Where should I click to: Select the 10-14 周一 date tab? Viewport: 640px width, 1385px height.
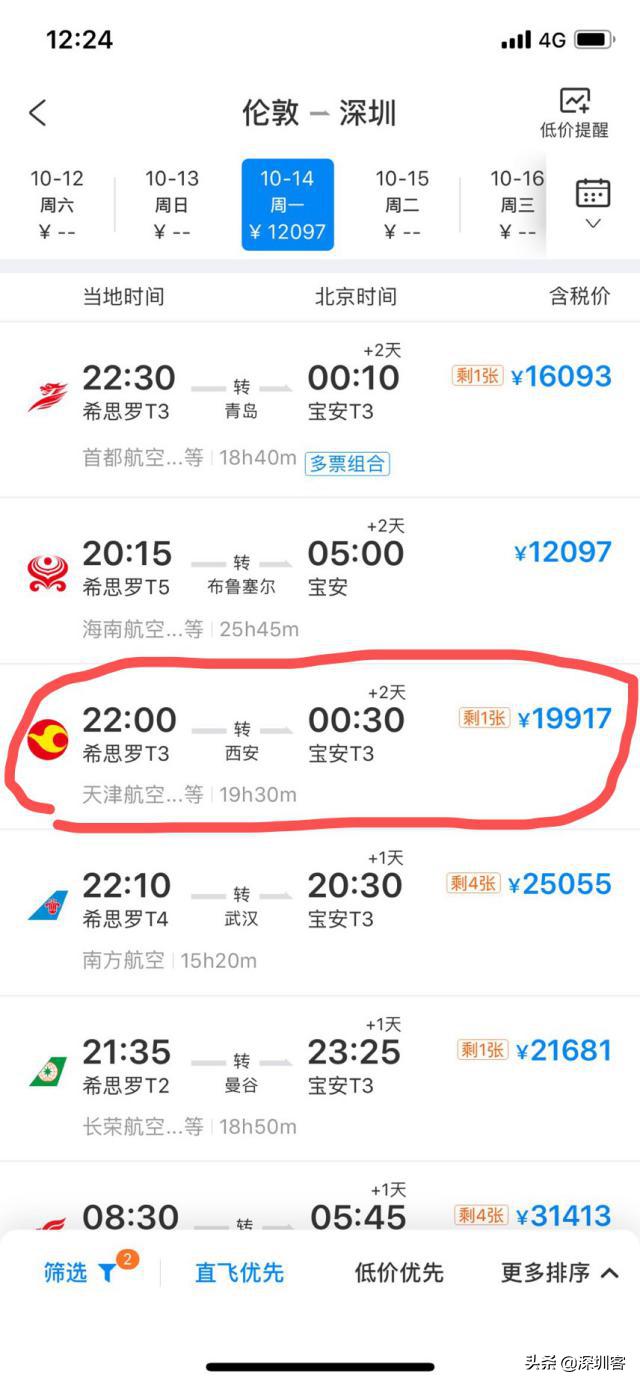[287, 205]
